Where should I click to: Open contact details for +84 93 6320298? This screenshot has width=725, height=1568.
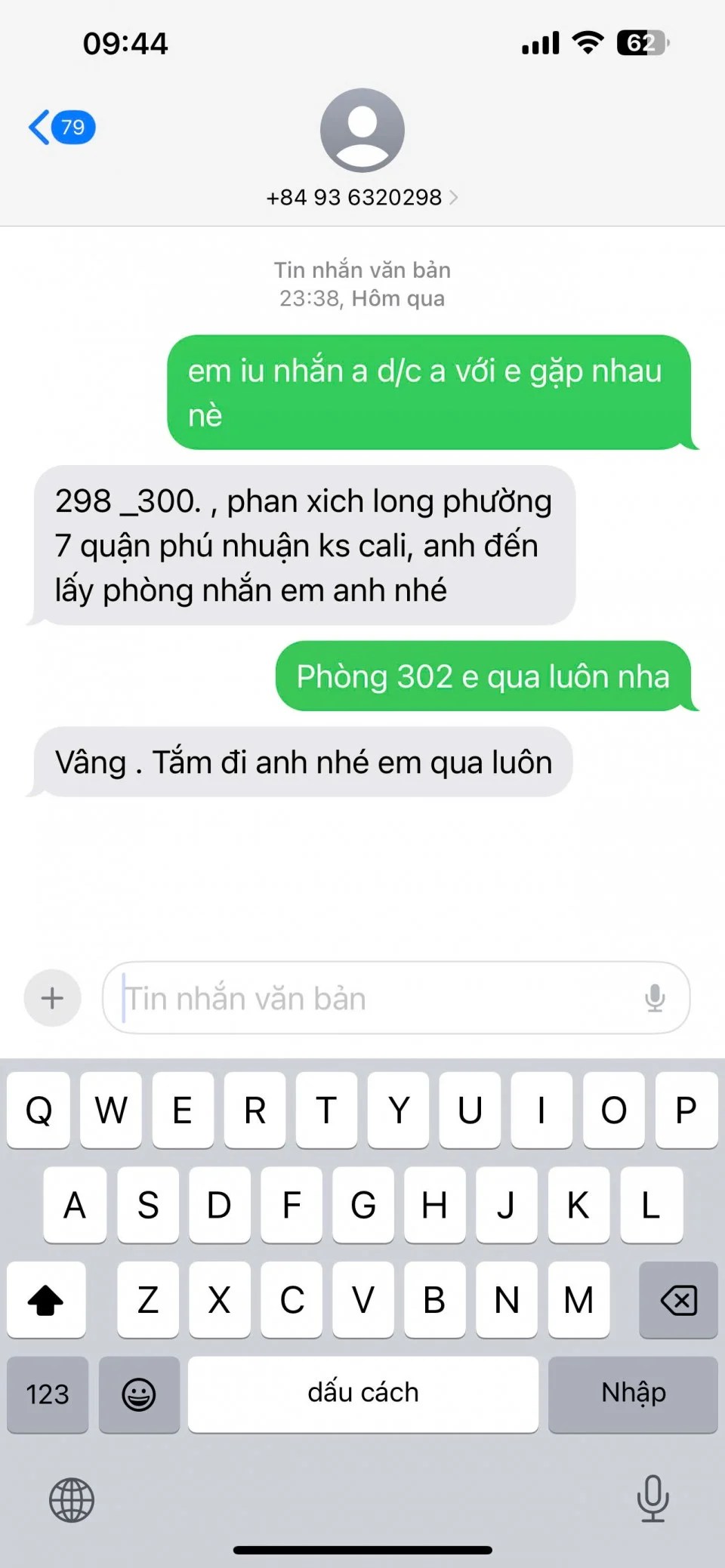[362, 197]
